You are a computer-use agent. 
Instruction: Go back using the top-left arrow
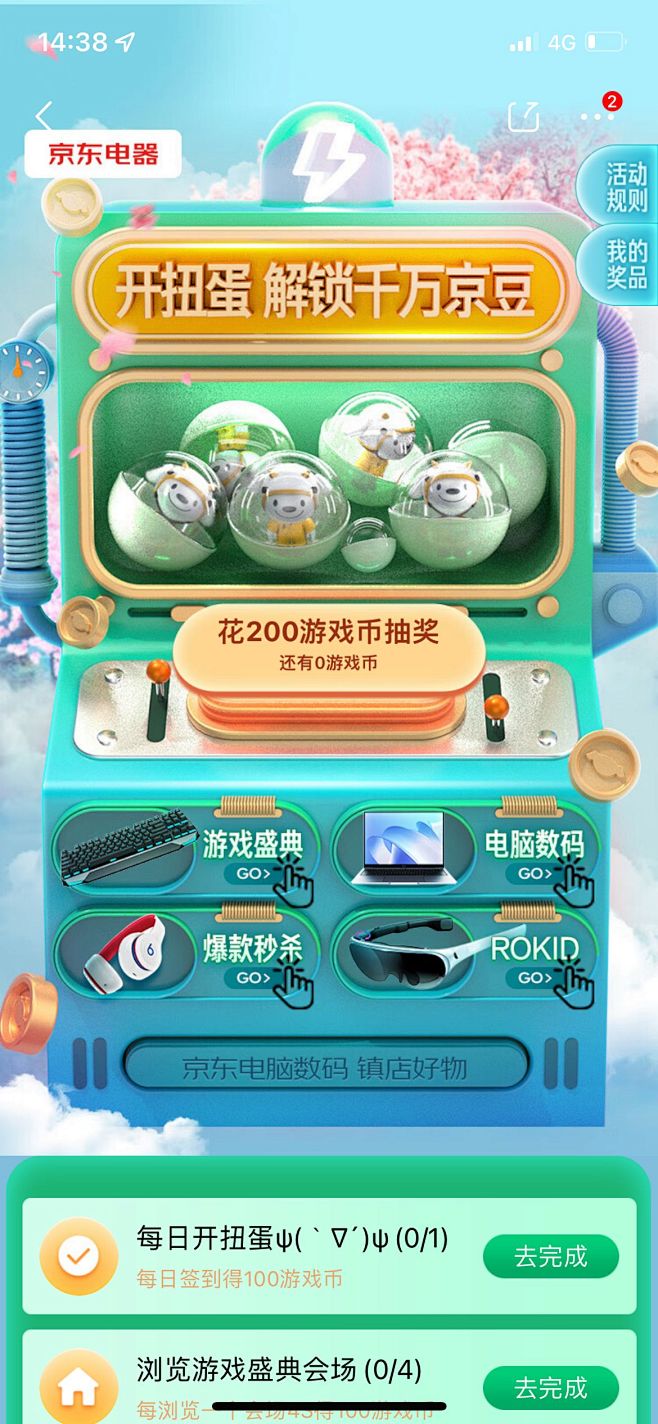pos(44,116)
